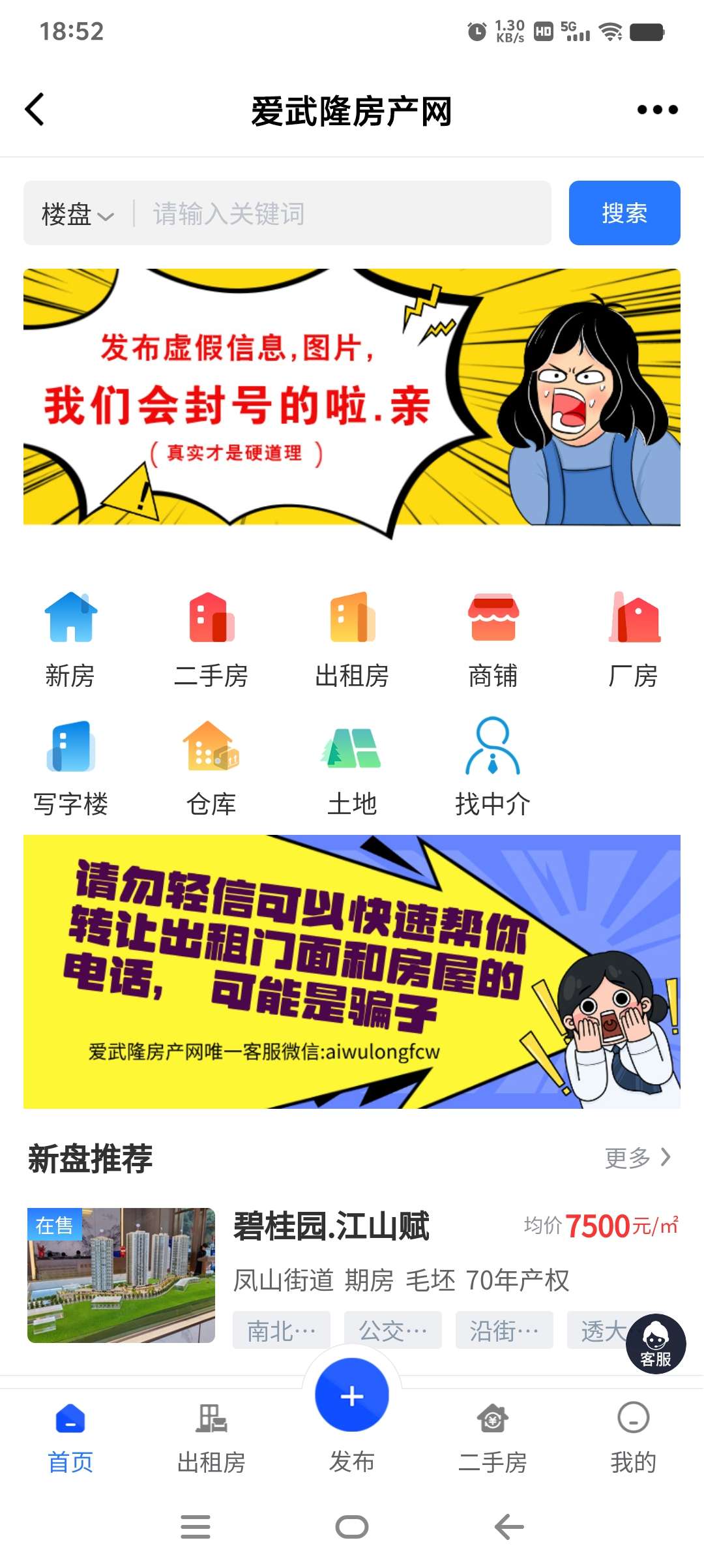Screen dimensions: 704x1568
Task: Go back using the top-left arrow
Action: [x=35, y=110]
